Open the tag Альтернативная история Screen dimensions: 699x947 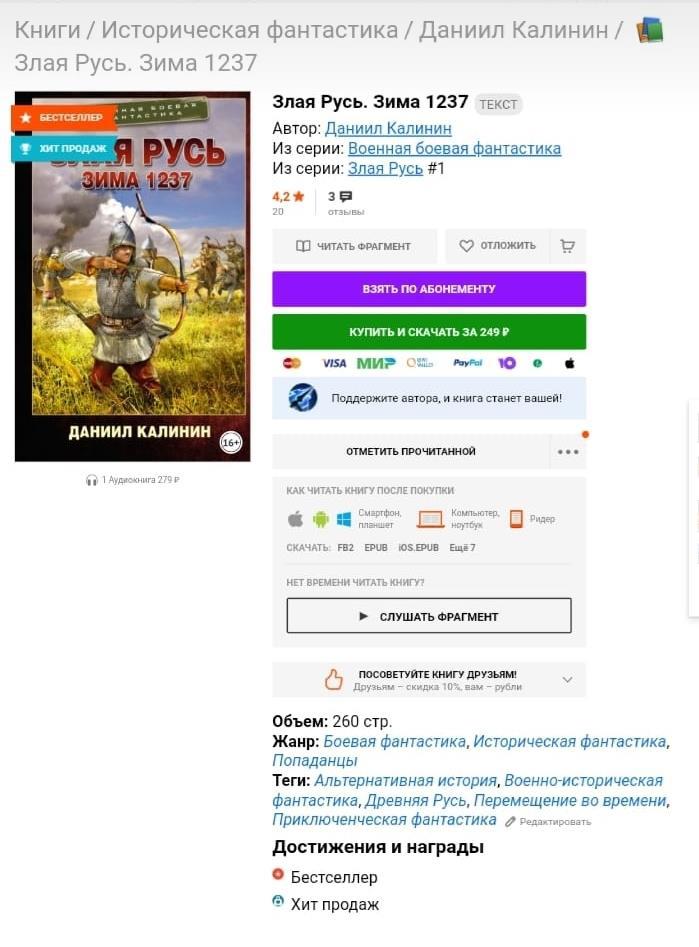point(405,780)
